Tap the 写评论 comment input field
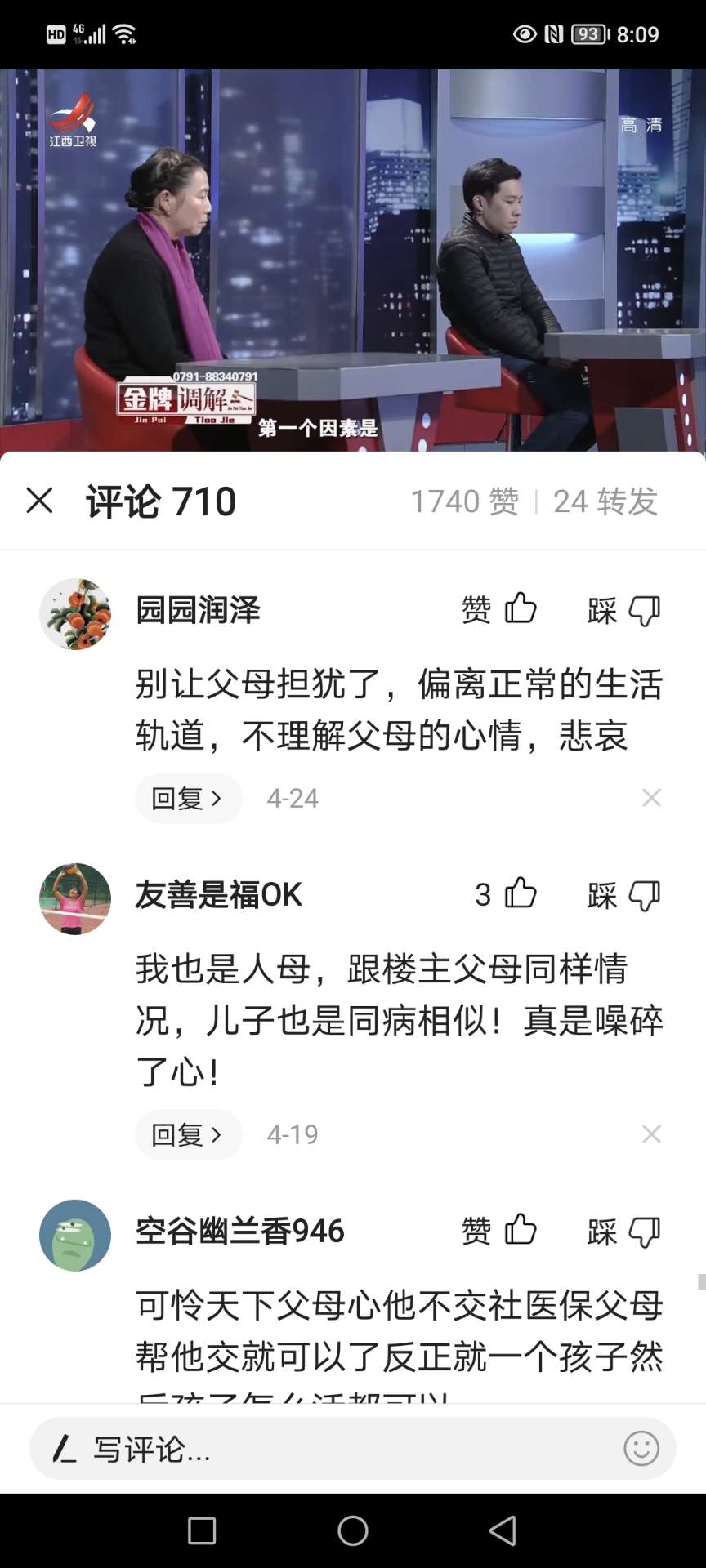 click(327, 1450)
